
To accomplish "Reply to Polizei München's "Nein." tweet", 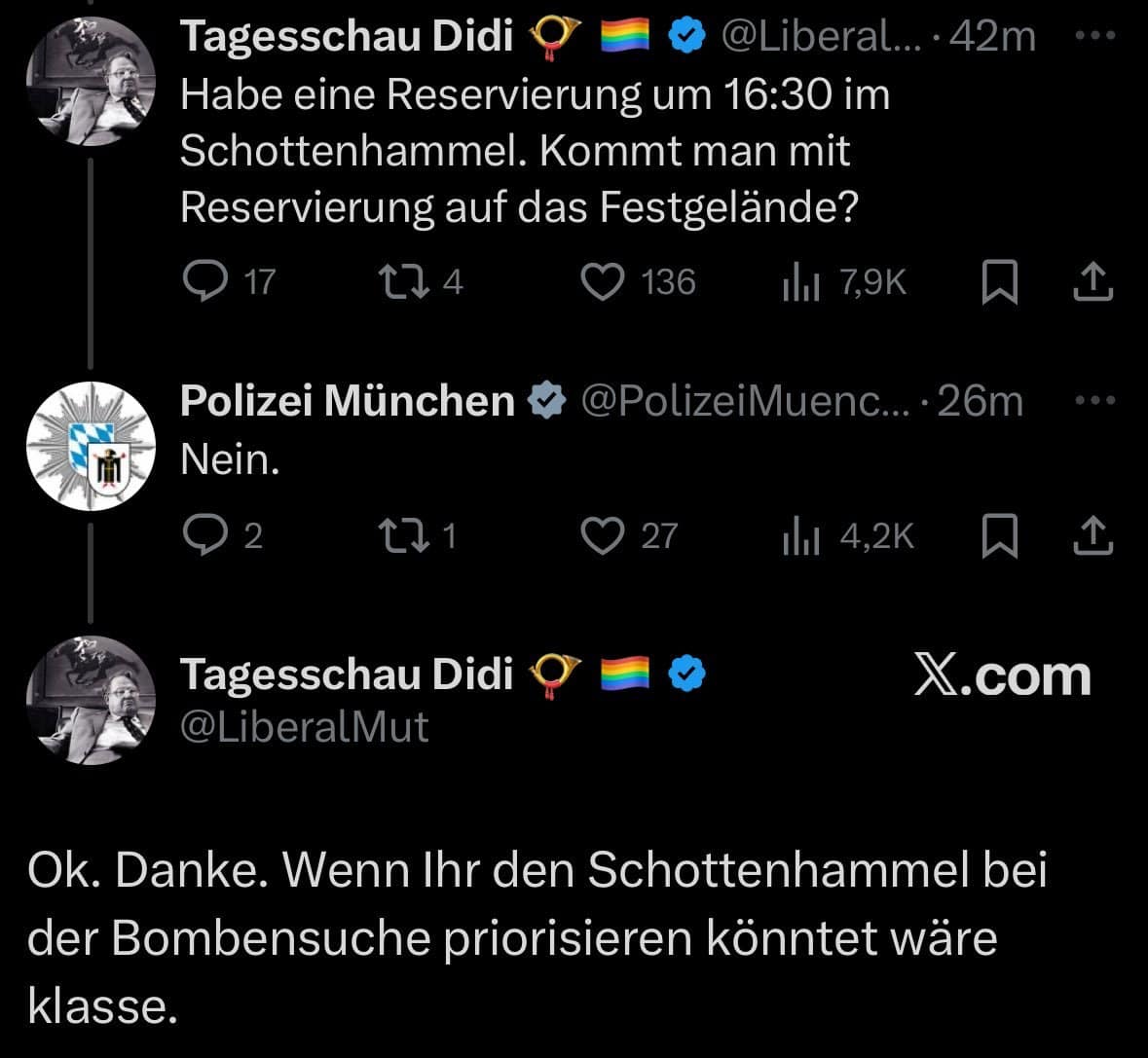I will (x=204, y=535).
